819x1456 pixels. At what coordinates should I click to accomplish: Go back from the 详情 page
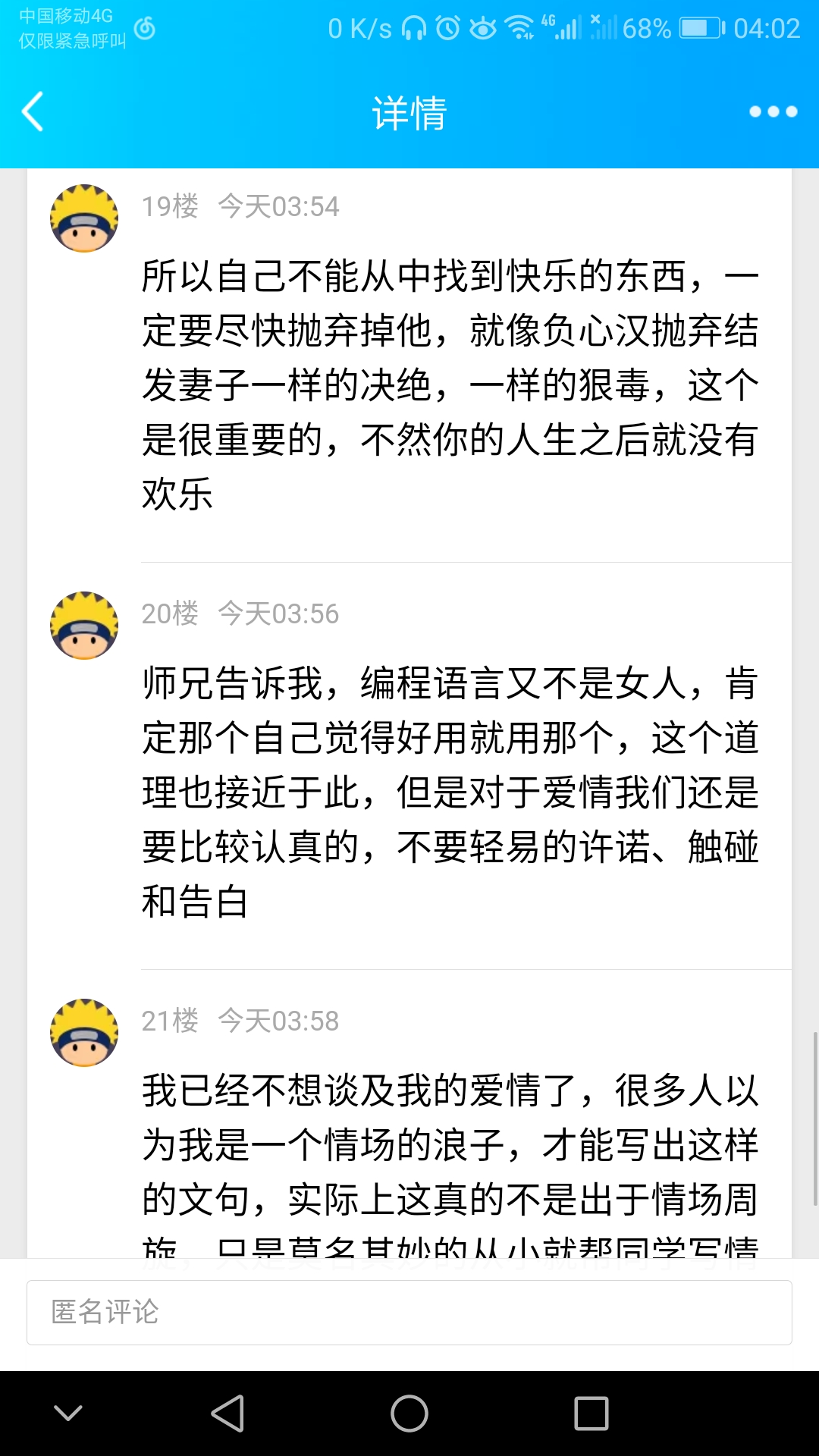pos(33,112)
